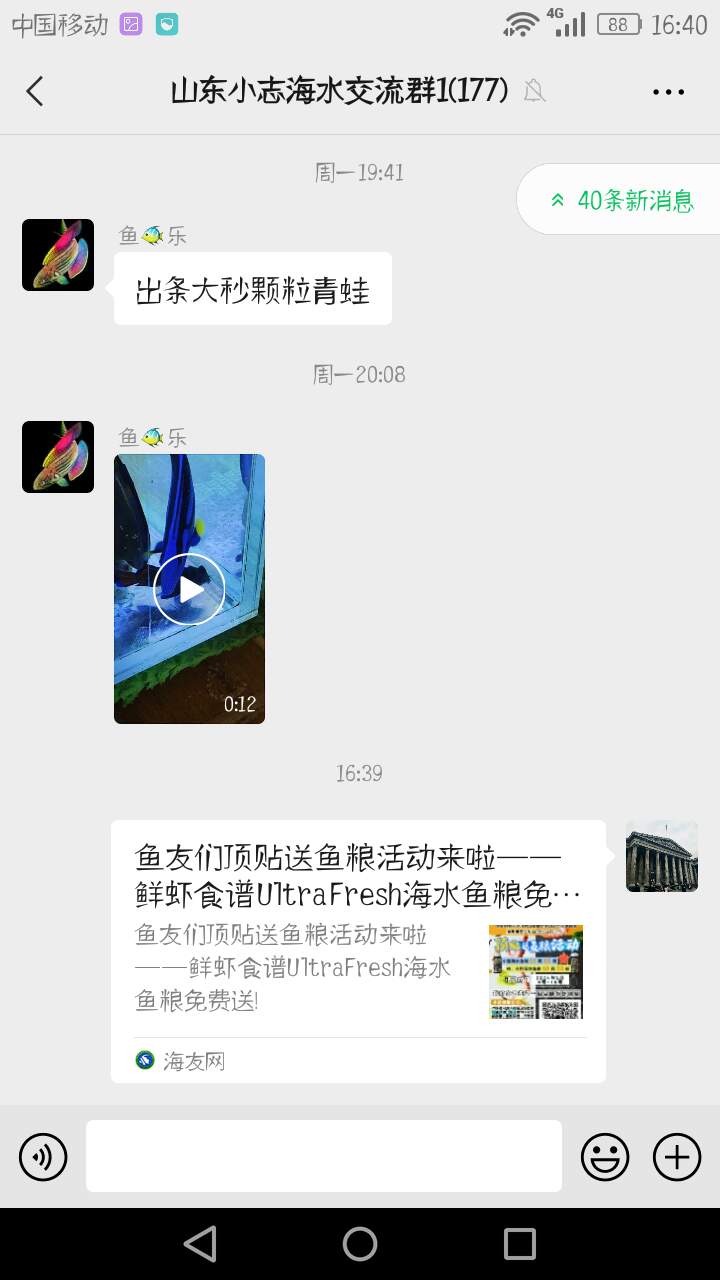The image size is (720, 1280).
Task: Open the system recent apps button
Action: (519, 1244)
